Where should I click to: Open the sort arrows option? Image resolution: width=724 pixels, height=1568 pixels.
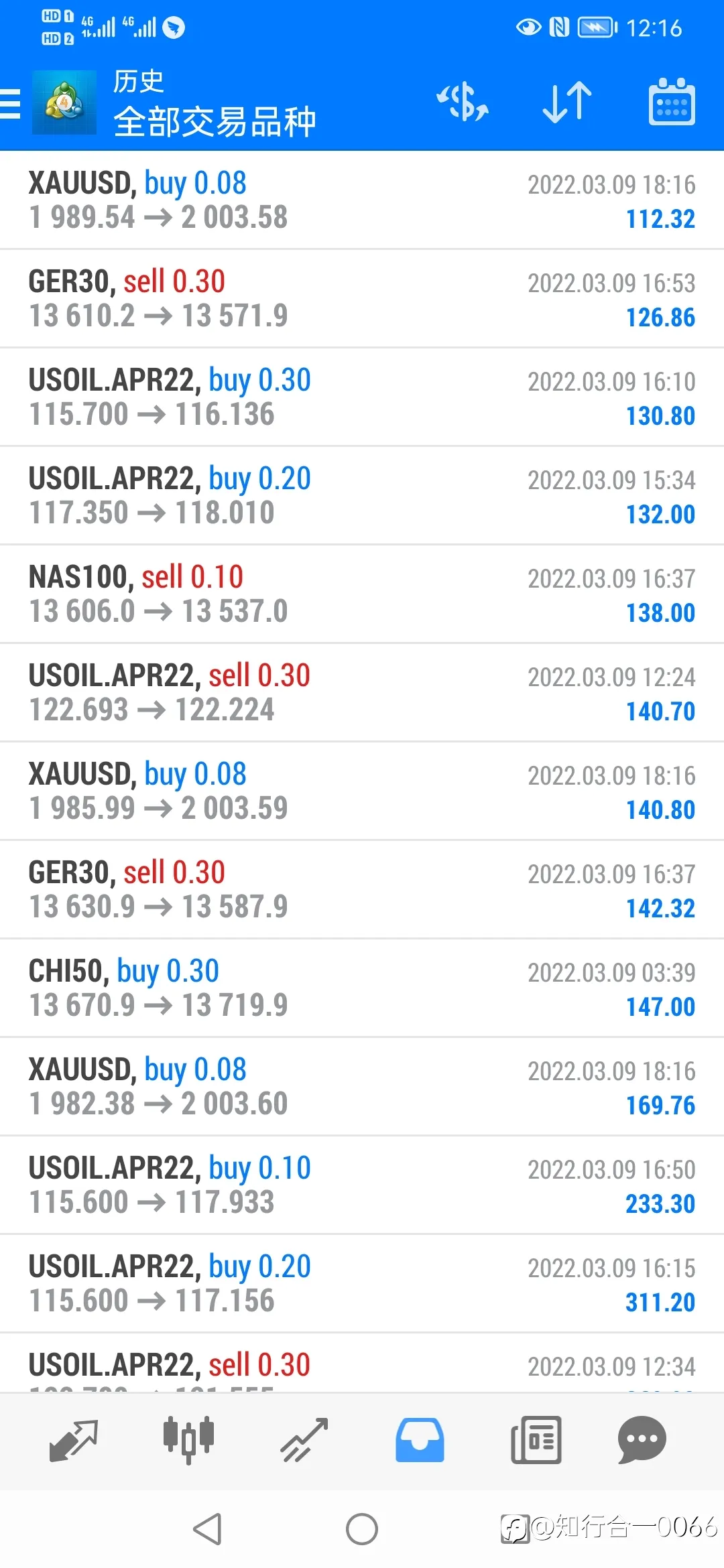point(567,103)
